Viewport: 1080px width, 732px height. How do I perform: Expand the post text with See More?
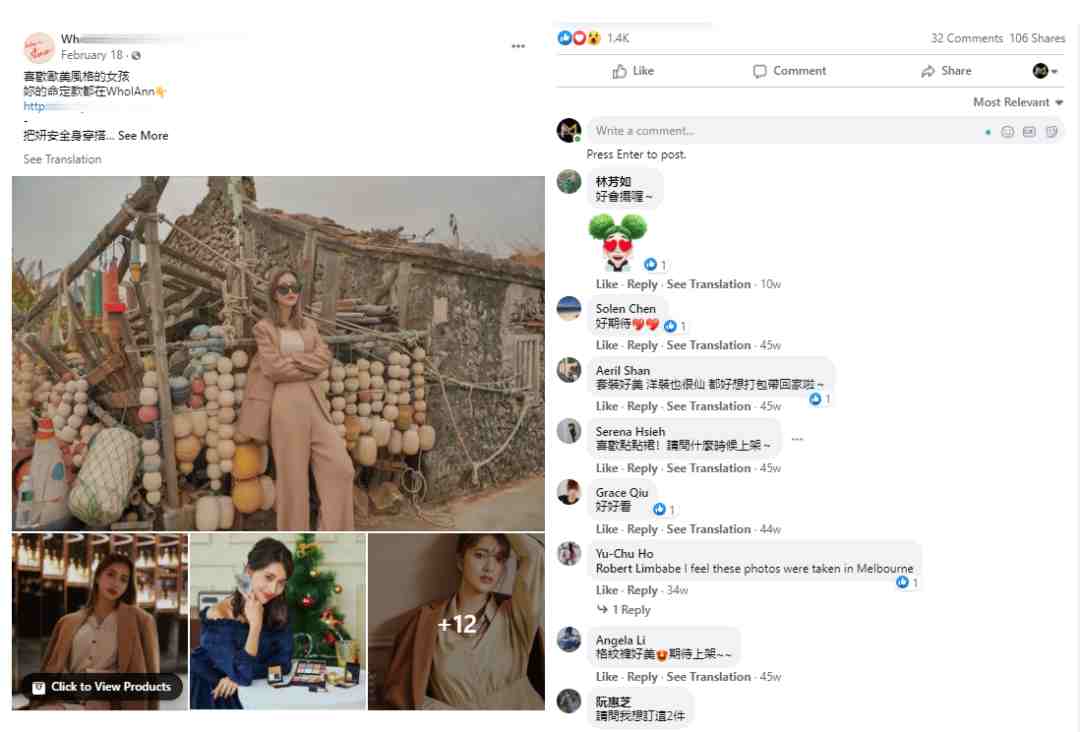tap(143, 136)
